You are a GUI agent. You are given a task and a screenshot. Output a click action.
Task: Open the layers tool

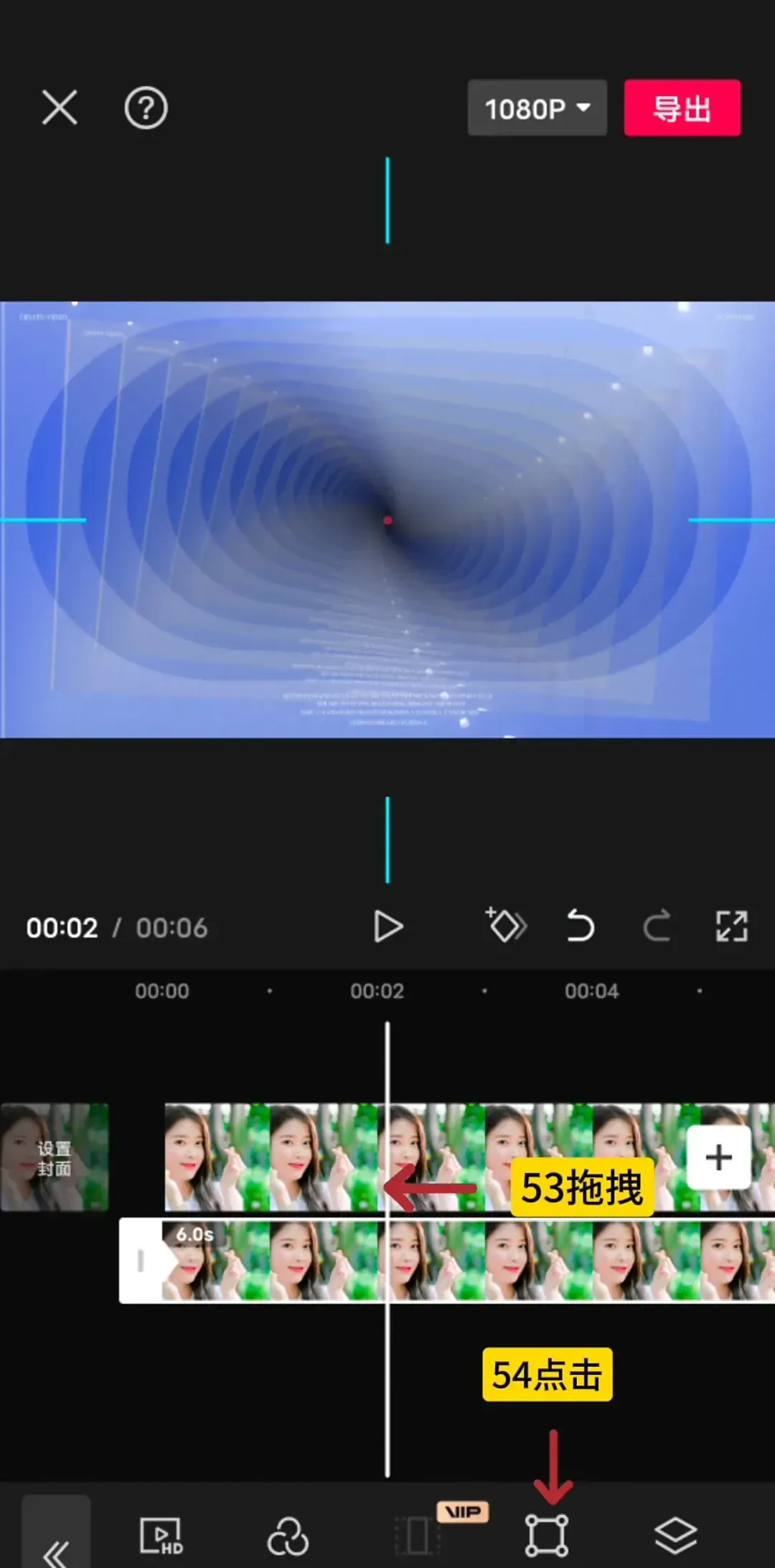(x=675, y=1536)
